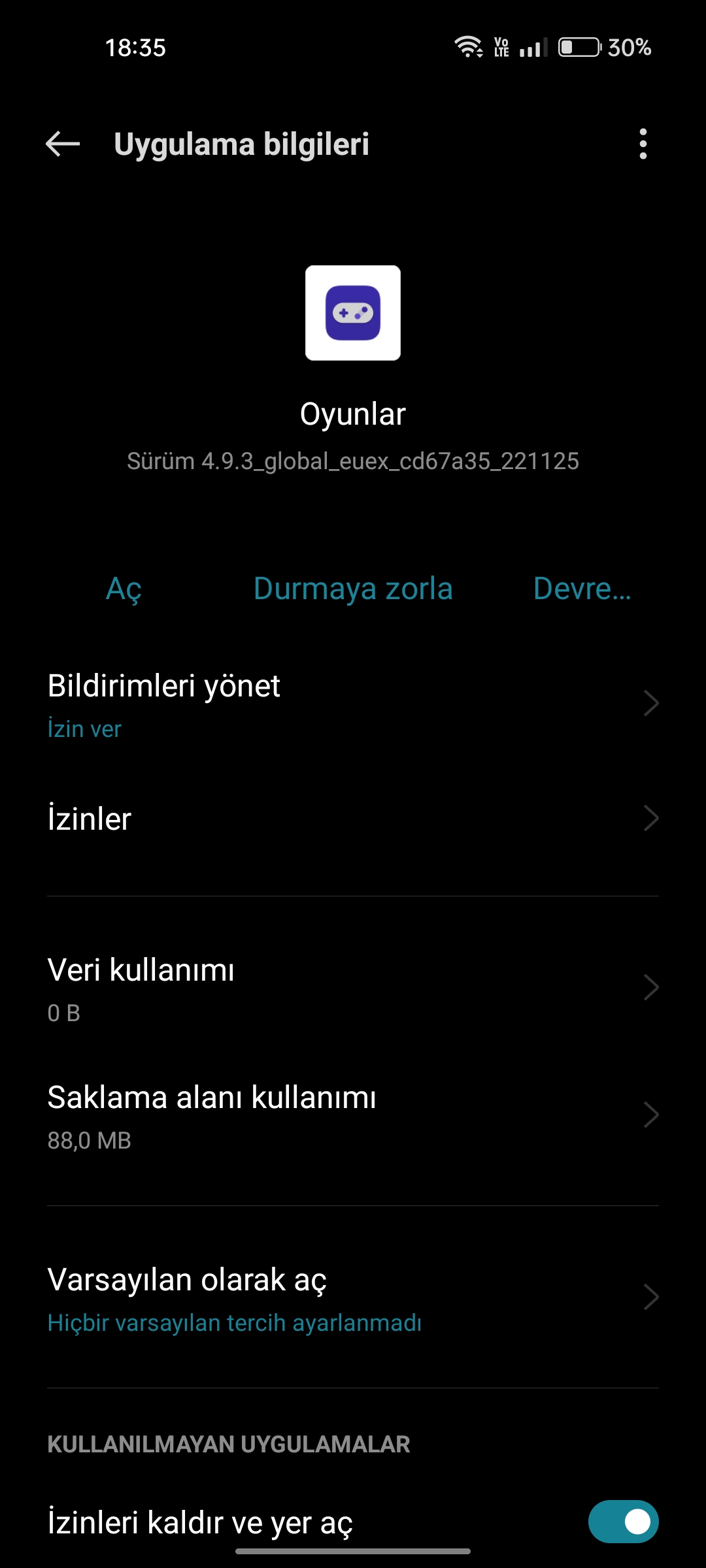Tap the Aç button
The height and width of the screenshot is (1568, 706).
124,589
